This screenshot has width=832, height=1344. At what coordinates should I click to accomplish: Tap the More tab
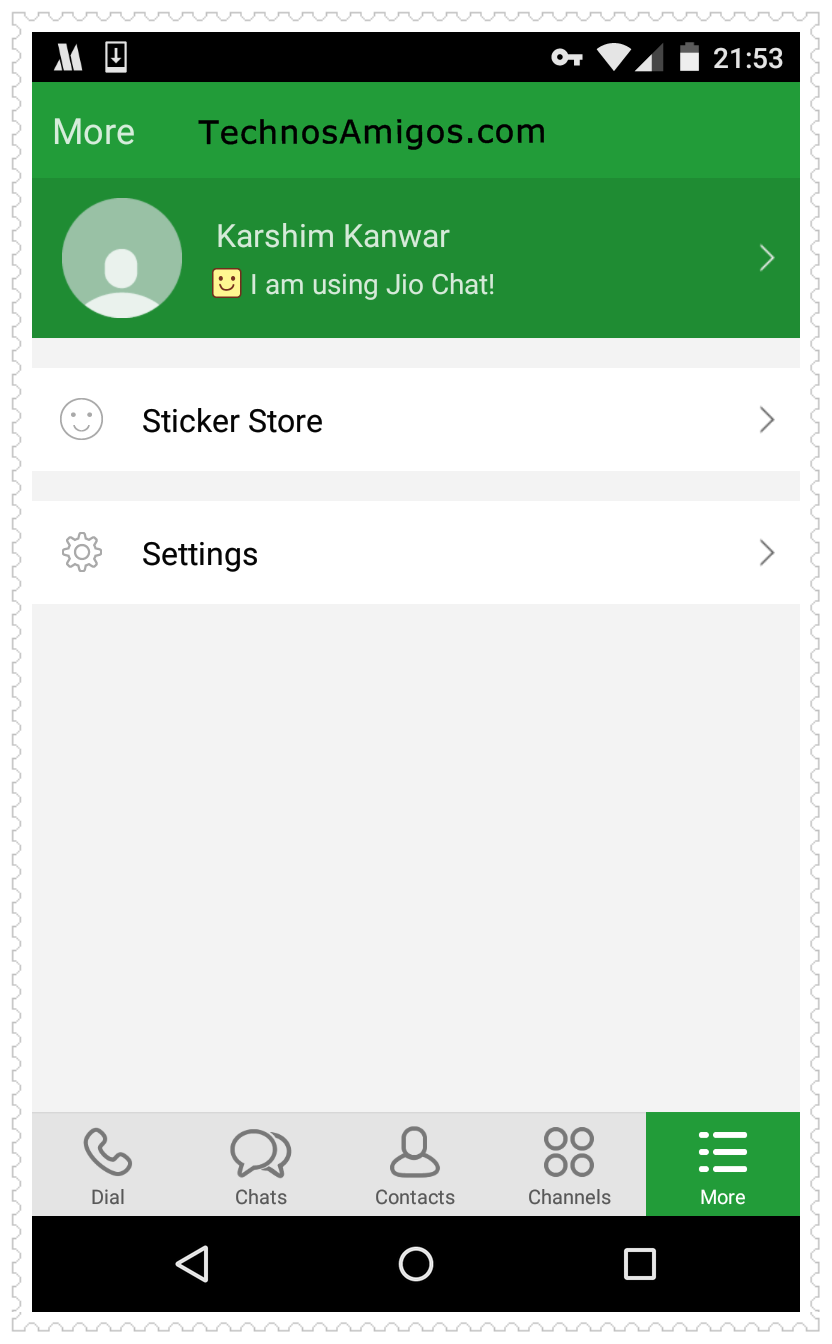click(x=723, y=1165)
